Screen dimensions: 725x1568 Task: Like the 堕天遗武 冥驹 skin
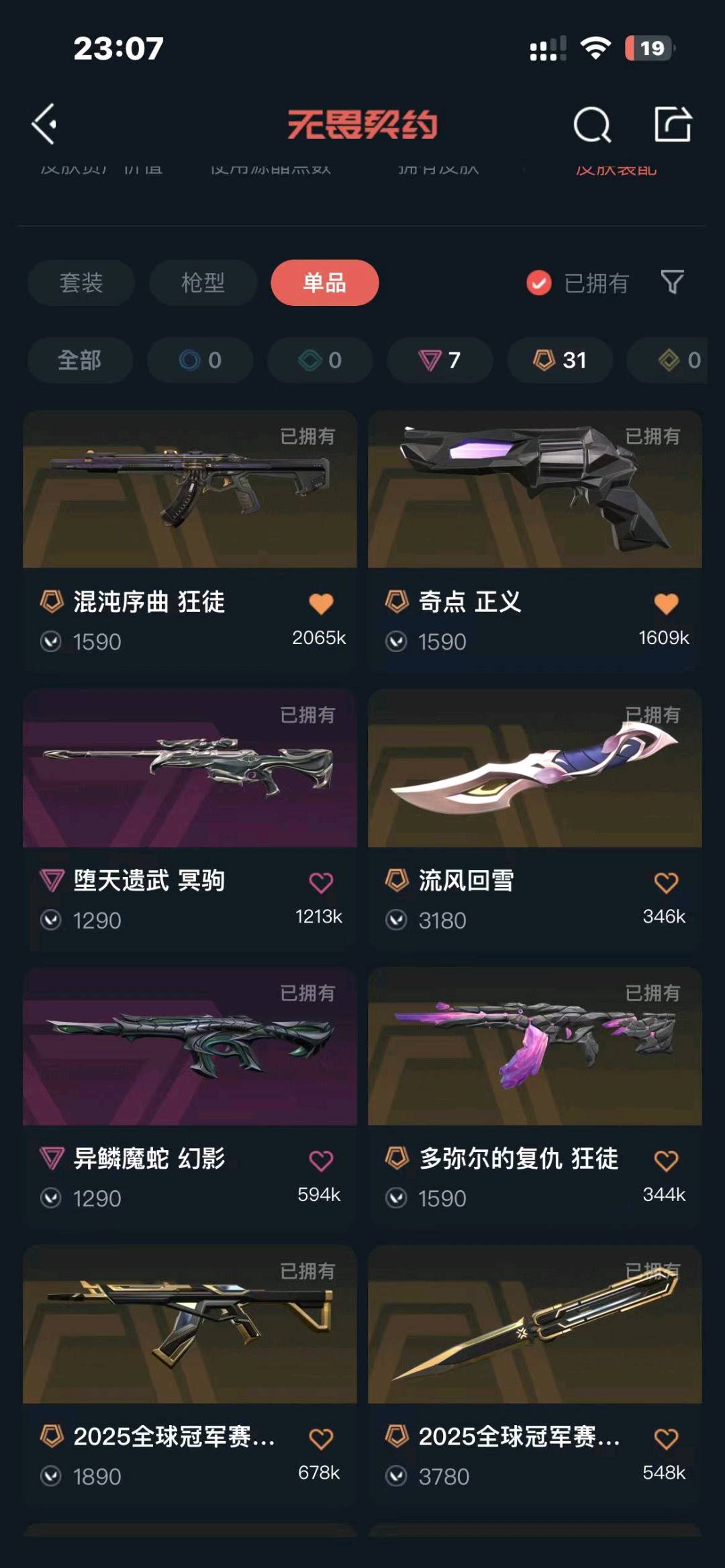click(321, 882)
